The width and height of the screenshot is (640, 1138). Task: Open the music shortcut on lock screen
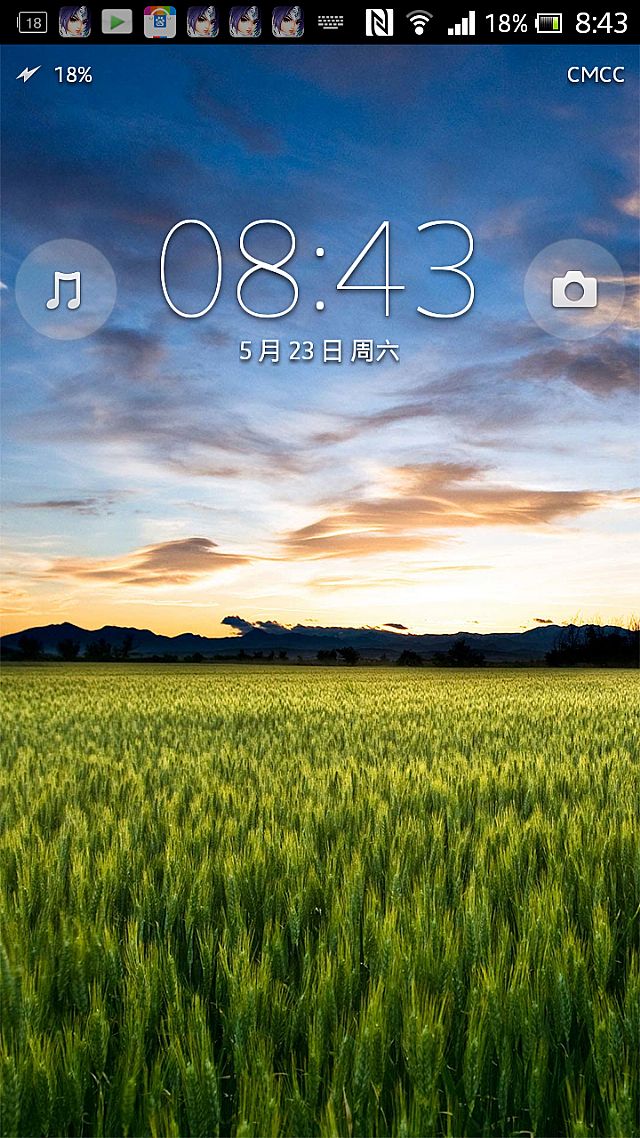65,290
